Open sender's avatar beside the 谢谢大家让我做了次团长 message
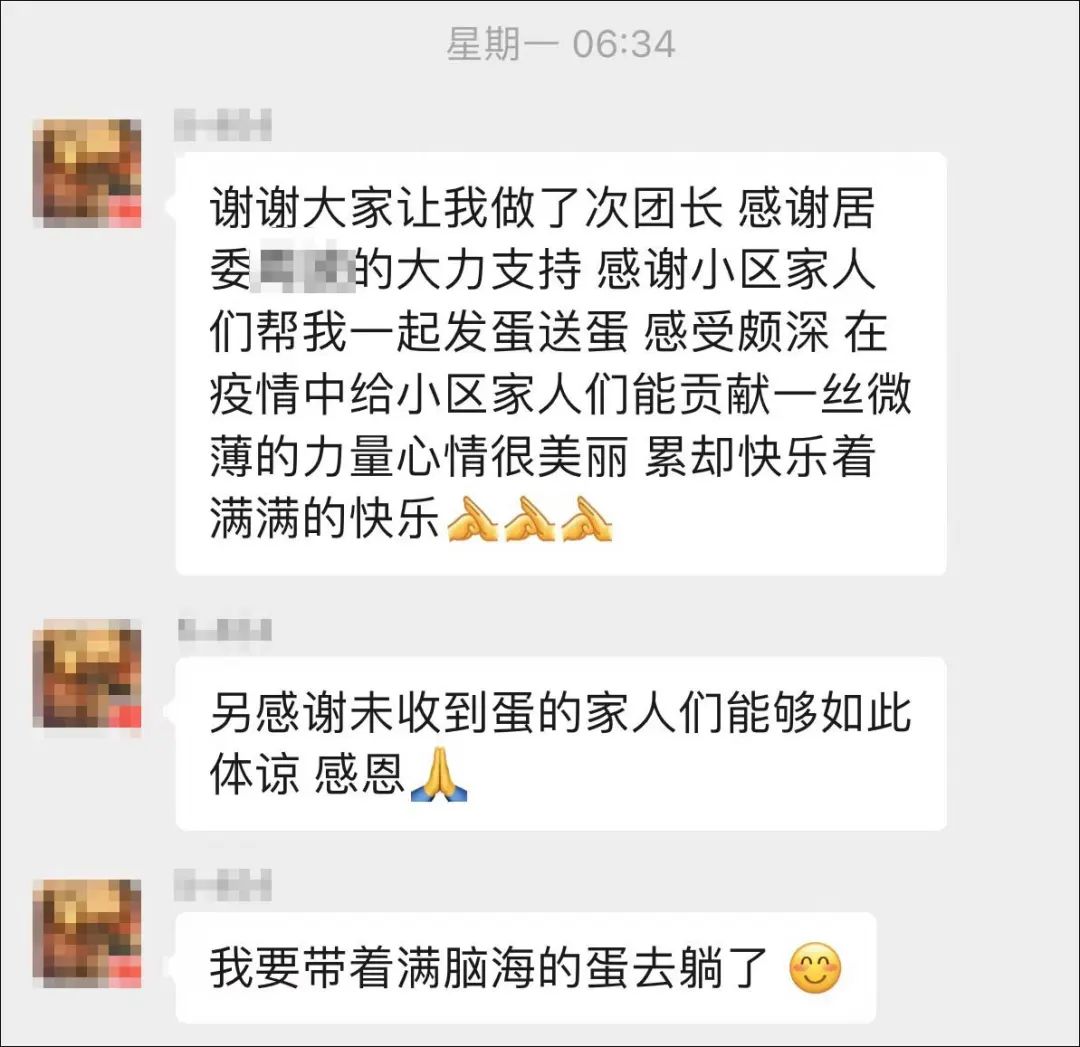 pyautogui.click(x=87, y=174)
